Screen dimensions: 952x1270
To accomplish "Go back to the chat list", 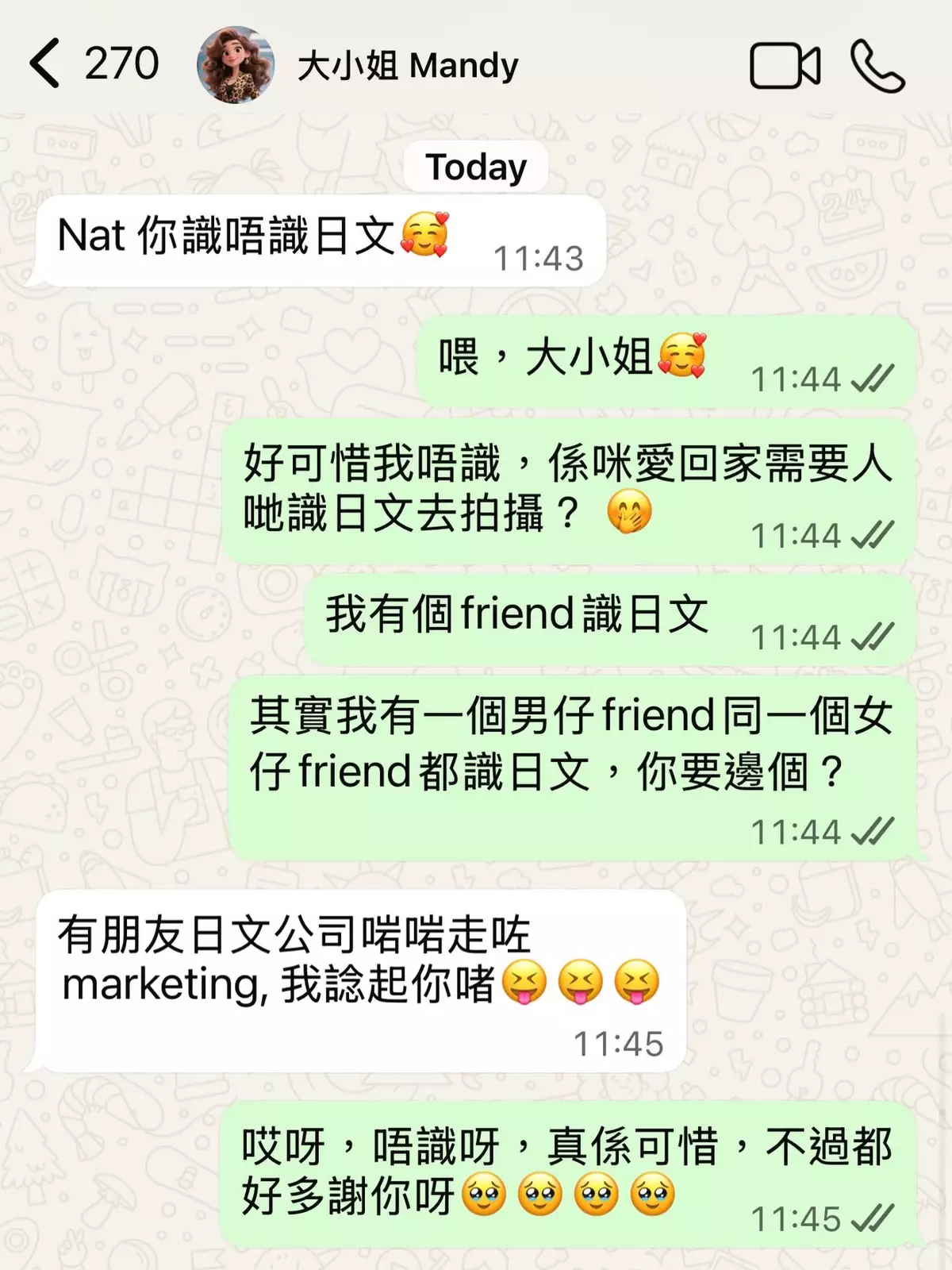I will click(x=48, y=63).
